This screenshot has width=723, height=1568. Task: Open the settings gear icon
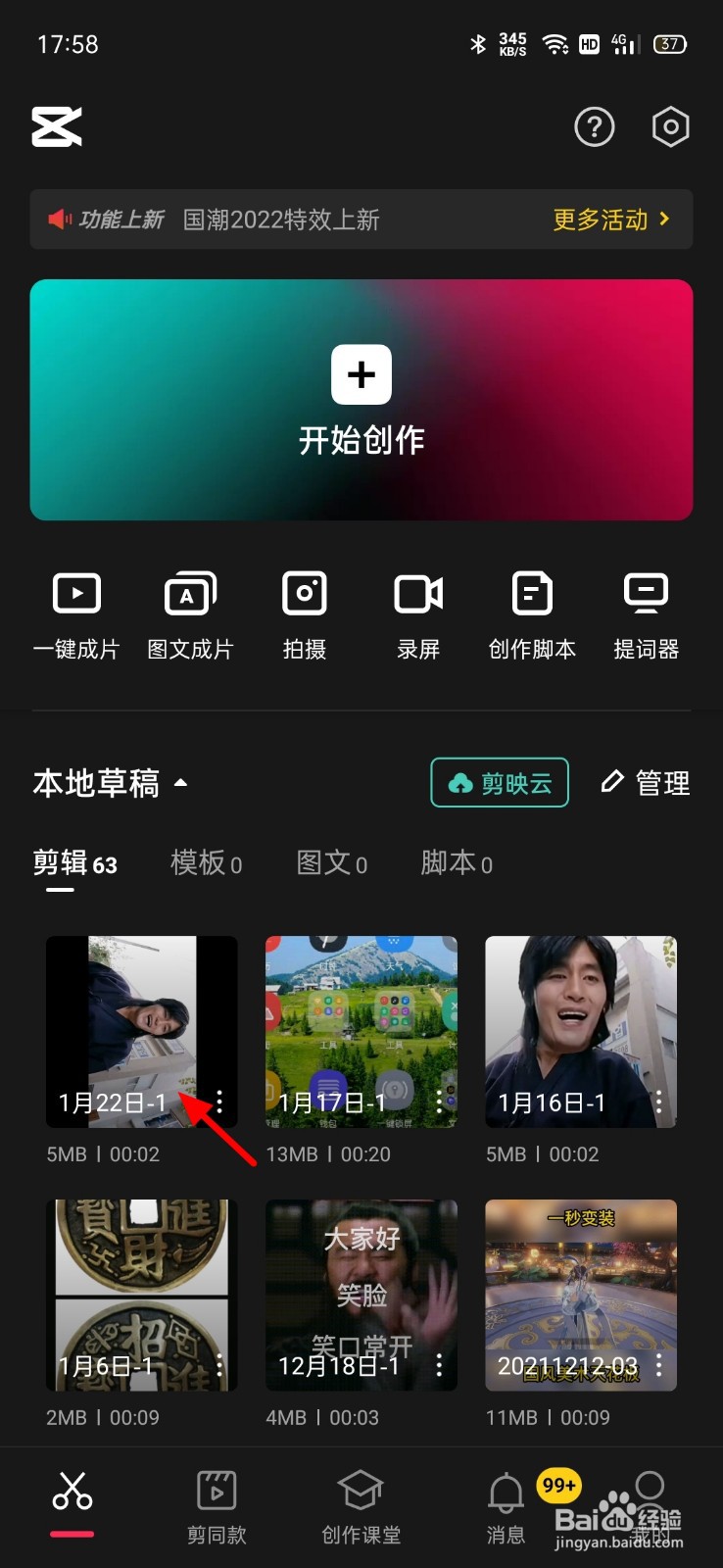pos(670,127)
